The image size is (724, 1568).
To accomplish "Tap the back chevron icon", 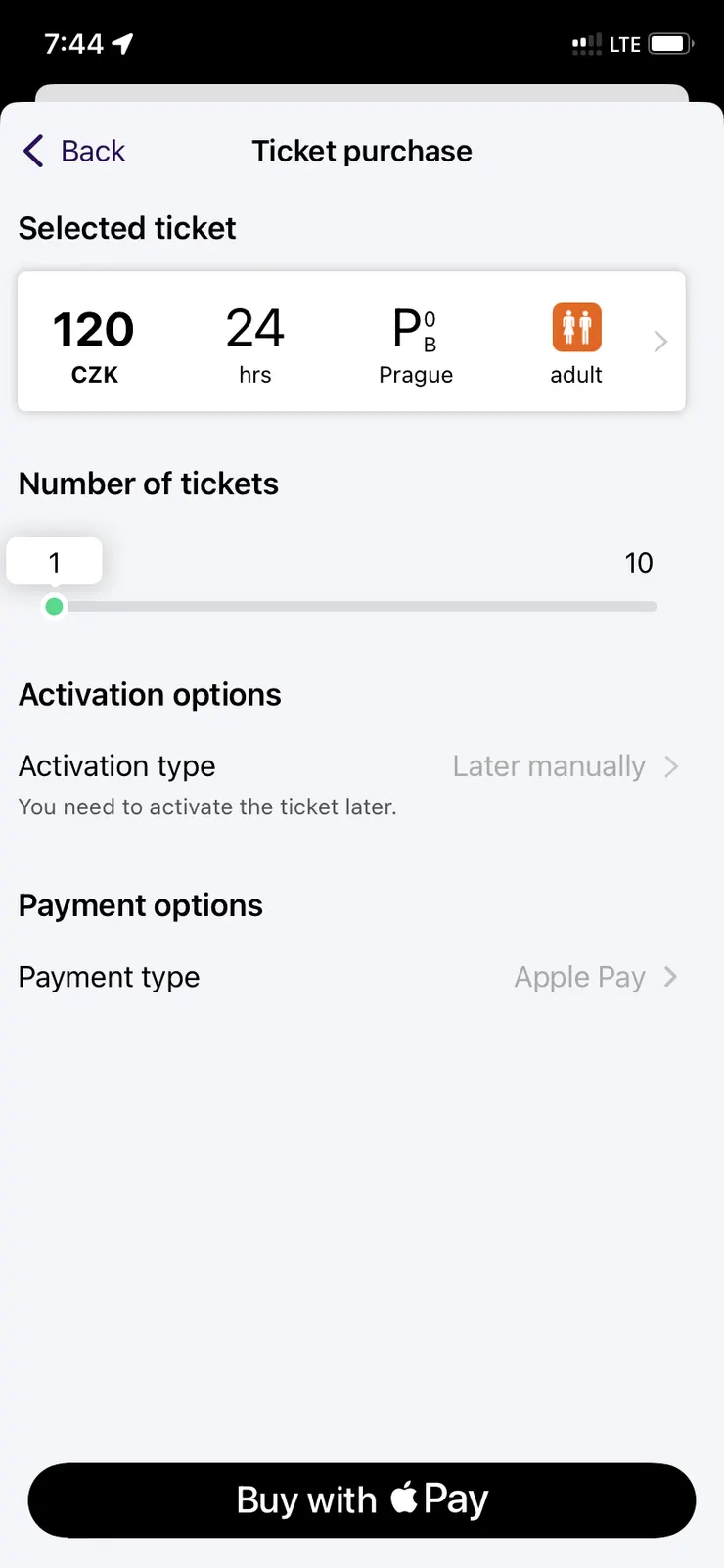I will click(x=31, y=151).
